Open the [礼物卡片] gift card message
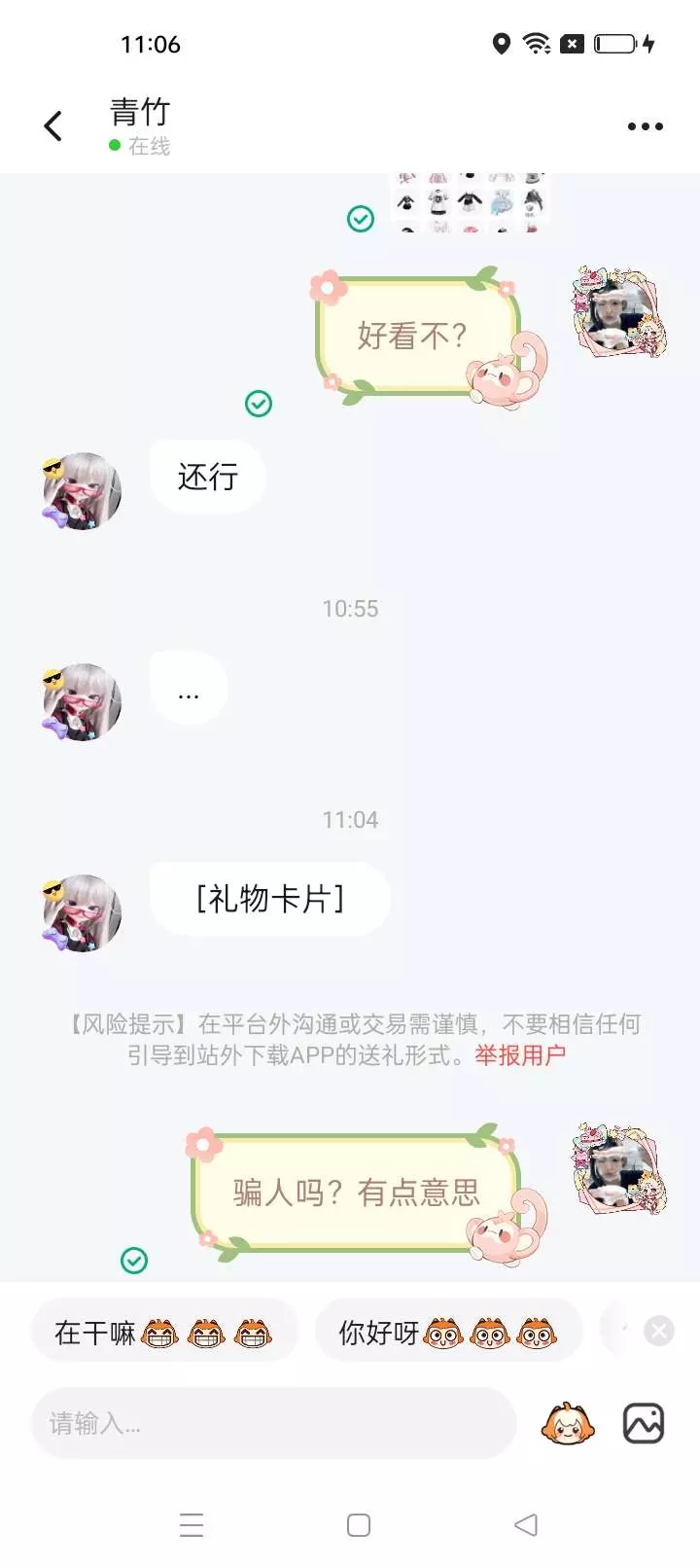Screen dimensions: 700x1568 coord(270,899)
